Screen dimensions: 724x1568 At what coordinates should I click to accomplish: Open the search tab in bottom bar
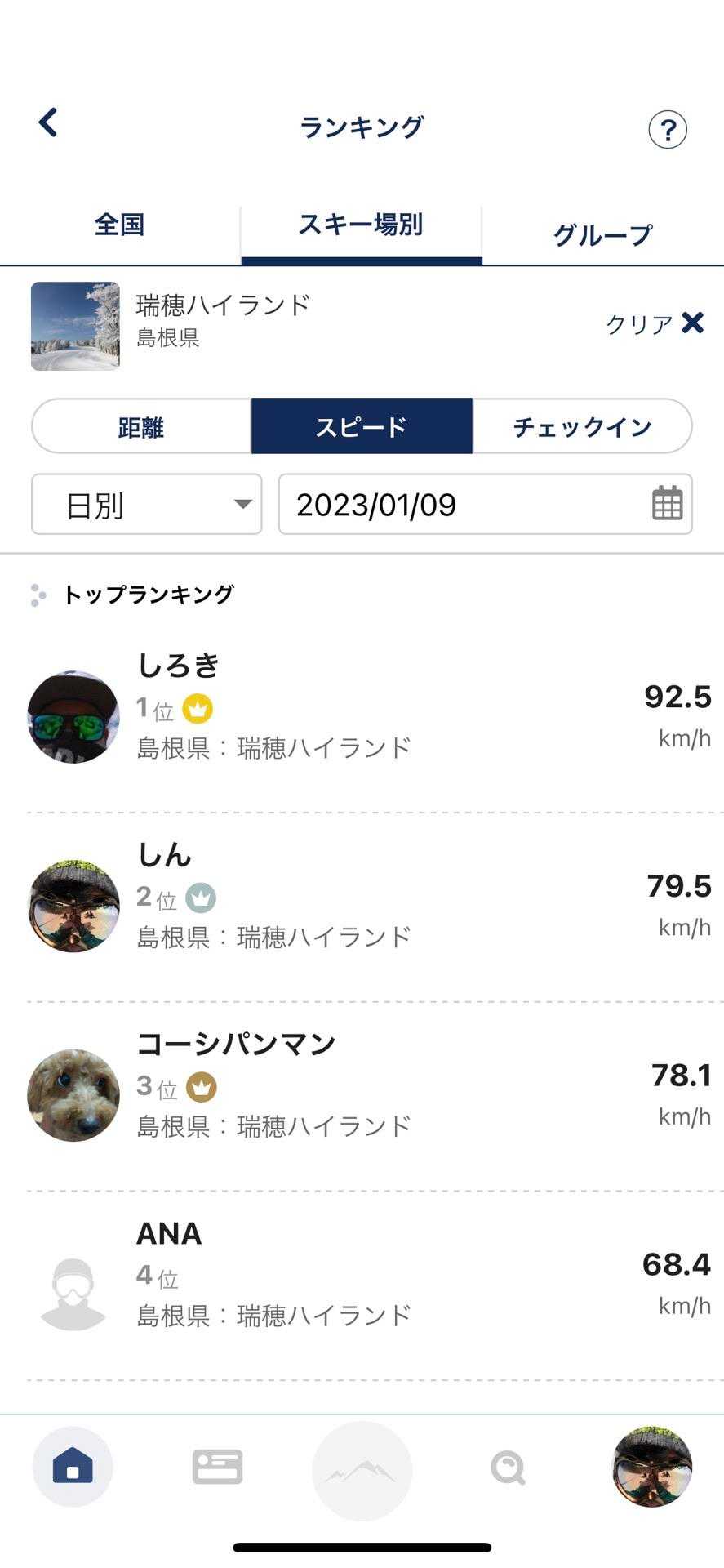508,1468
